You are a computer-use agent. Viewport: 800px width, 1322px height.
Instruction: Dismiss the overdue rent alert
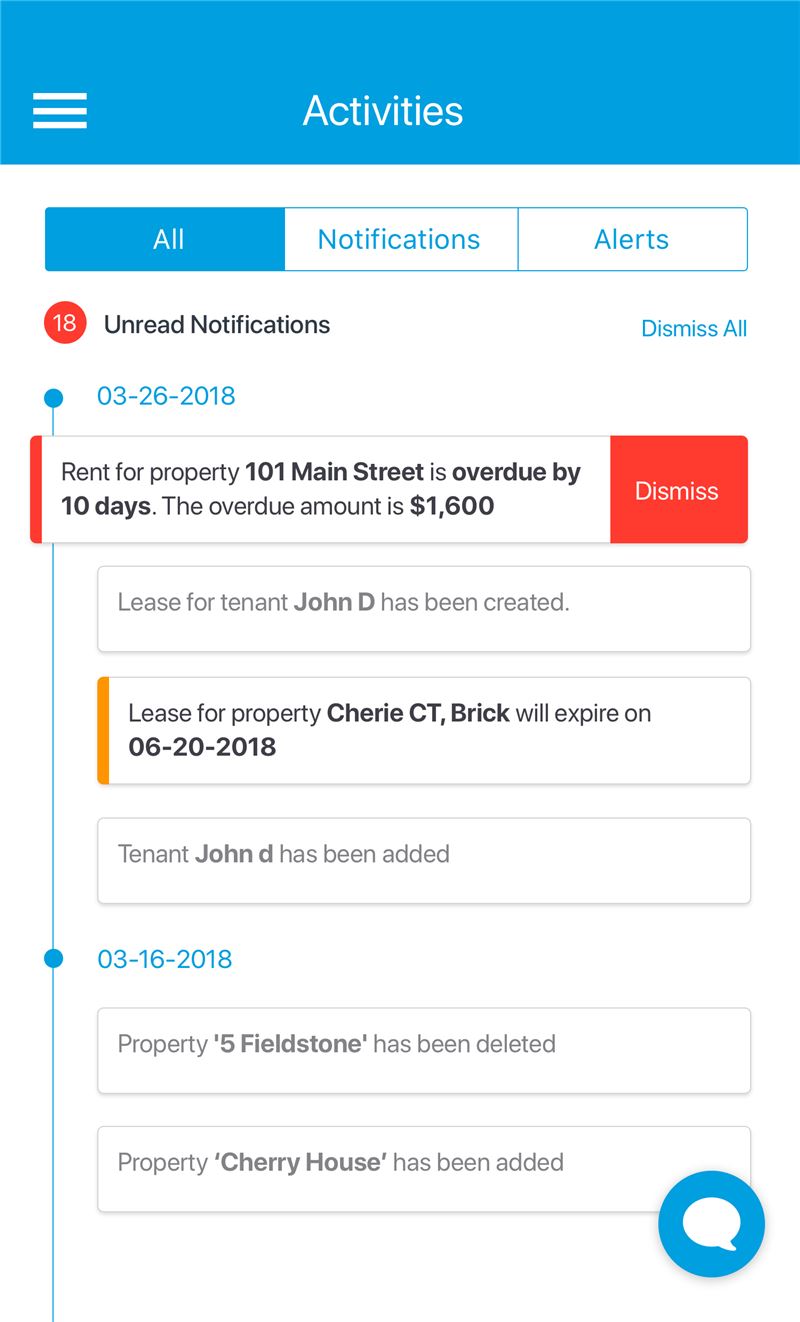pos(678,490)
